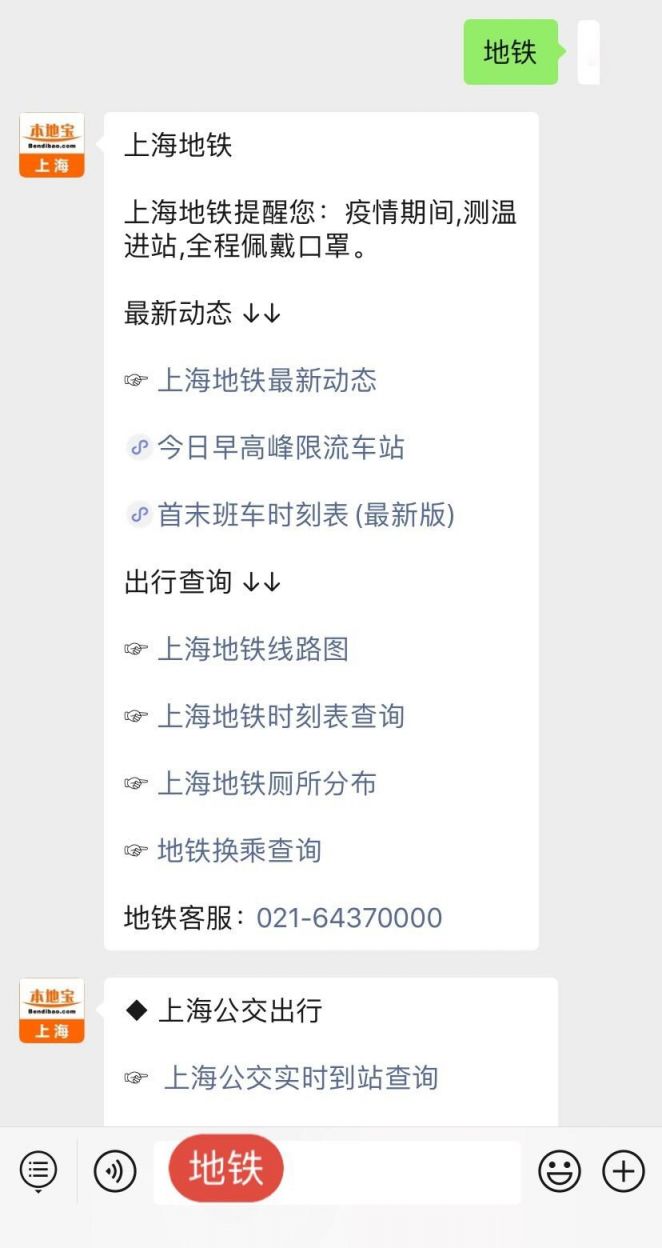
Task: Tap the message text input field
Action: pos(337,1171)
